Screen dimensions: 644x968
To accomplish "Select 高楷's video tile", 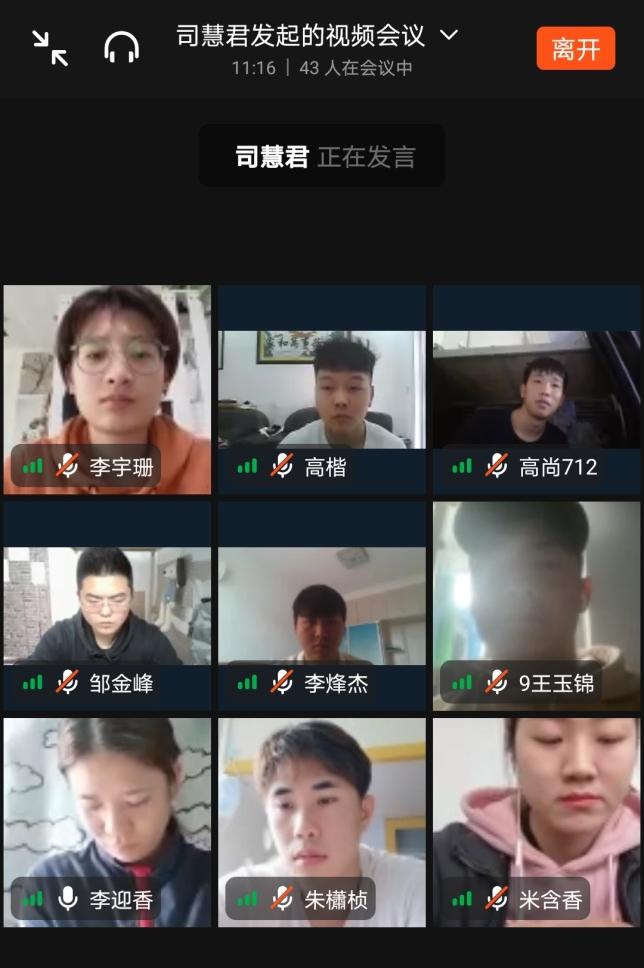I will tap(322, 390).
